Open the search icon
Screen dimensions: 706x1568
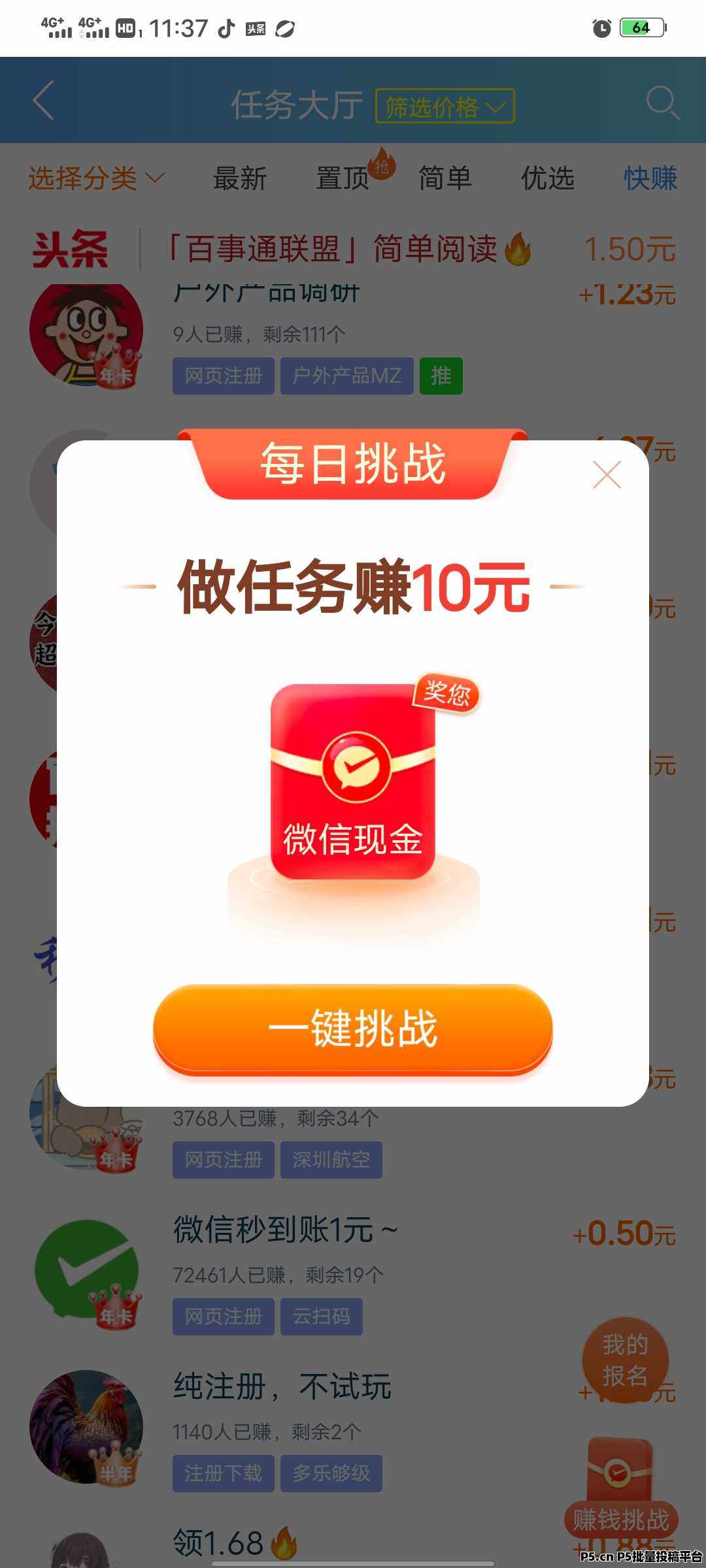coord(662,103)
